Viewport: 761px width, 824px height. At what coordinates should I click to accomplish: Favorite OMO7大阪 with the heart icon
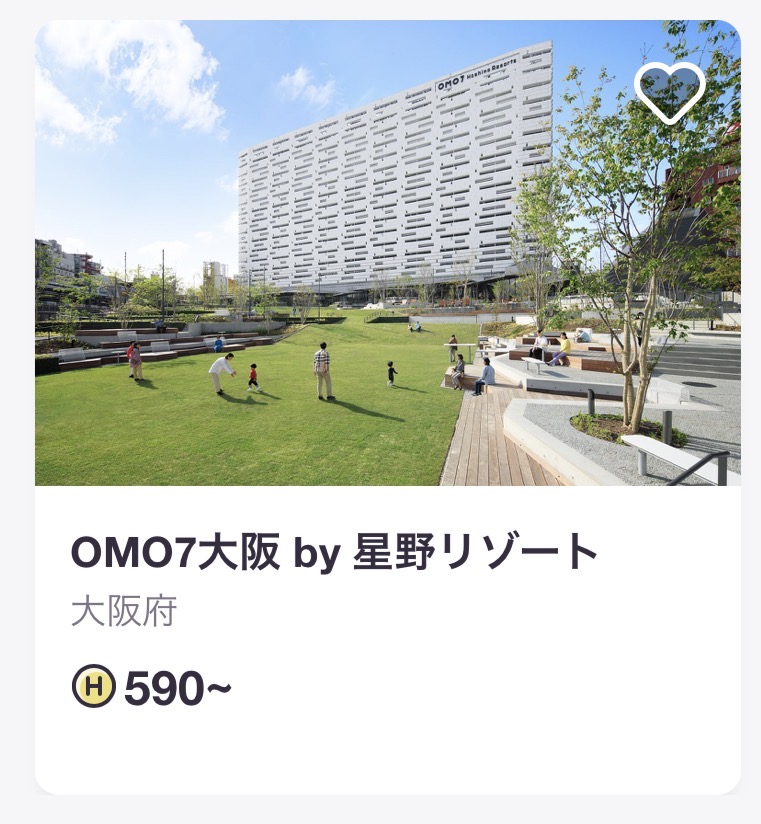click(x=669, y=92)
